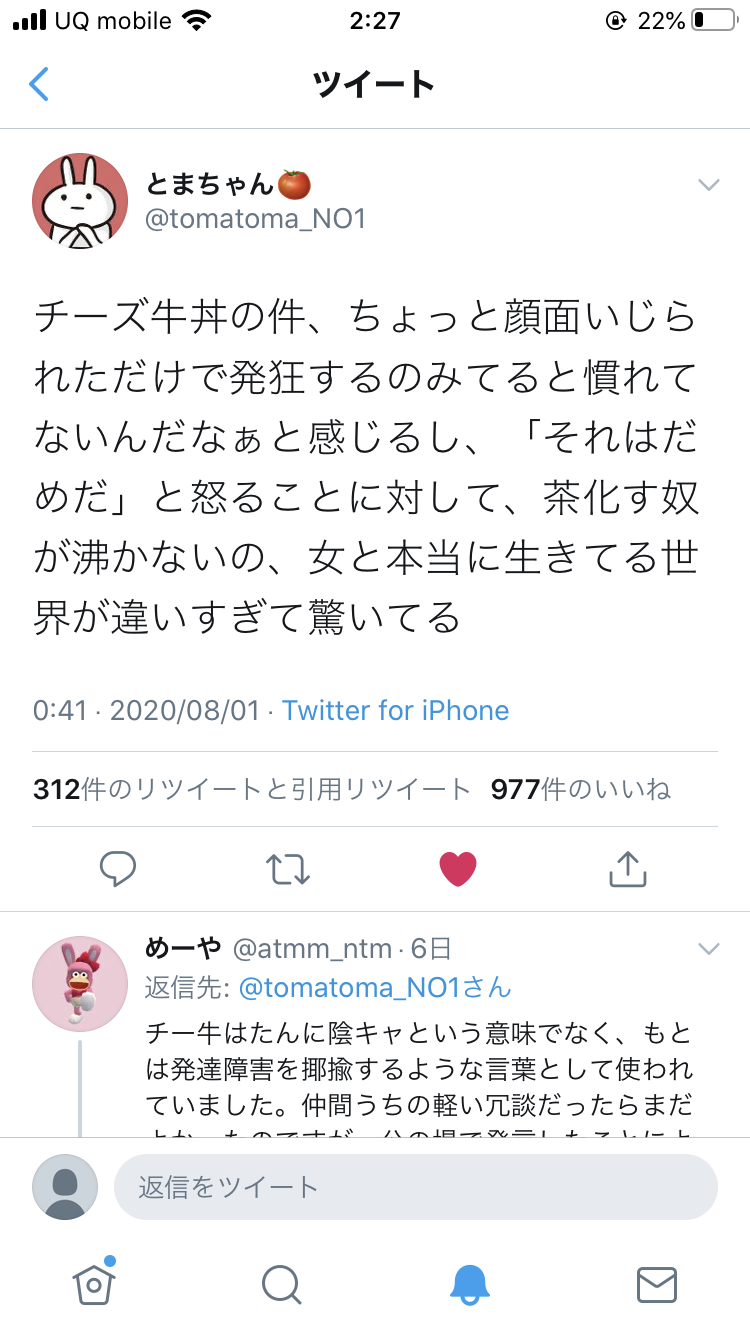Open the Notifications bell tab
The height and width of the screenshot is (1334, 750).
[469, 1283]
